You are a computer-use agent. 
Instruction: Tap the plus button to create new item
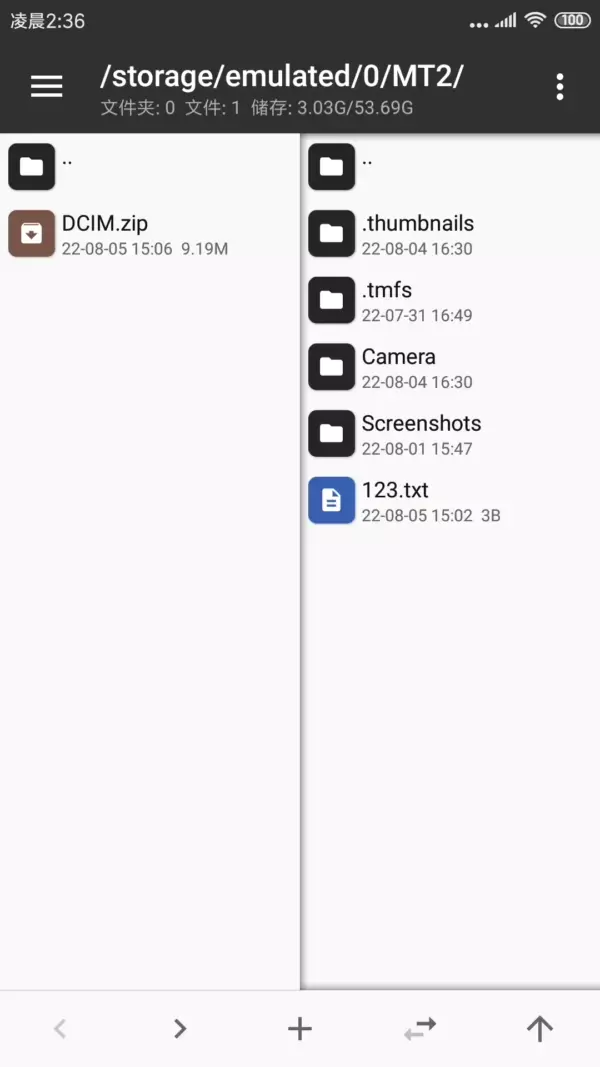point(300,1028)
